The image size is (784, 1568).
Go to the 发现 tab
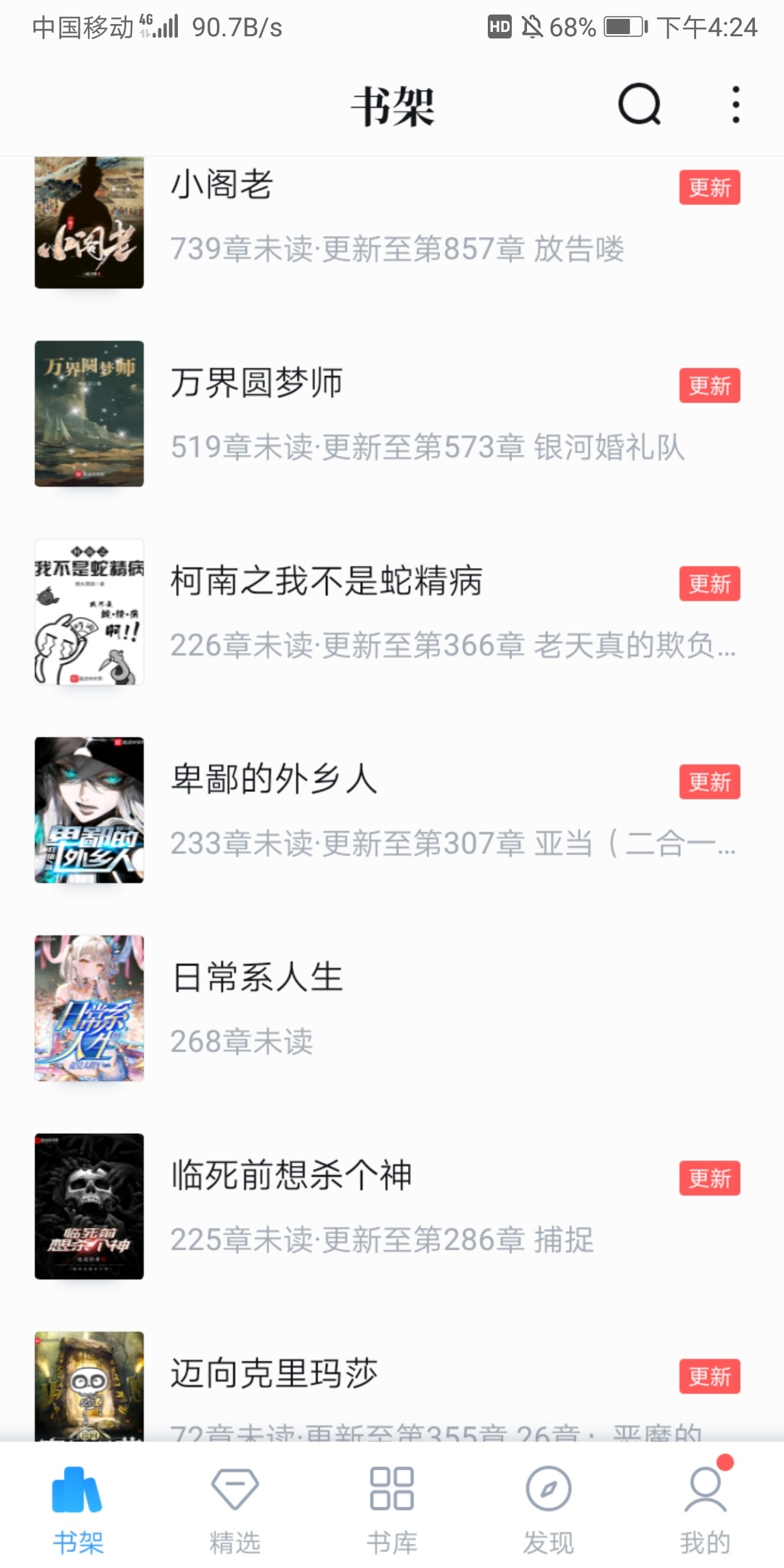(549, 1510)
